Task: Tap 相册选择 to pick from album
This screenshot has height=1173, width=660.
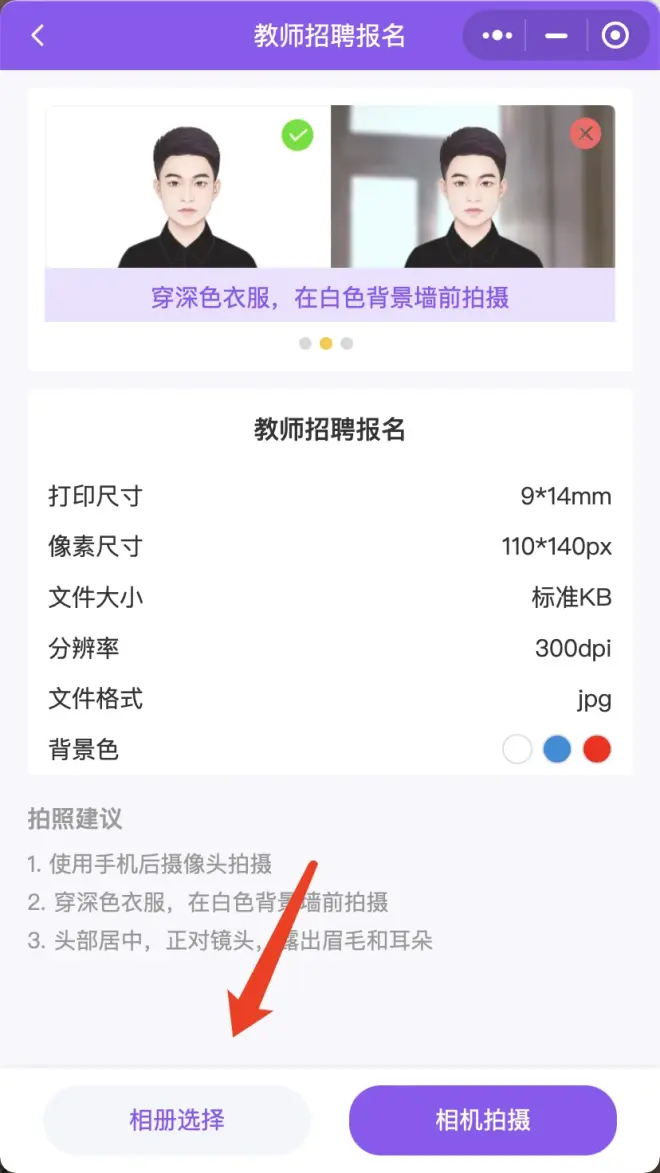Action: pyautogui.click(x=177, y=1119)
